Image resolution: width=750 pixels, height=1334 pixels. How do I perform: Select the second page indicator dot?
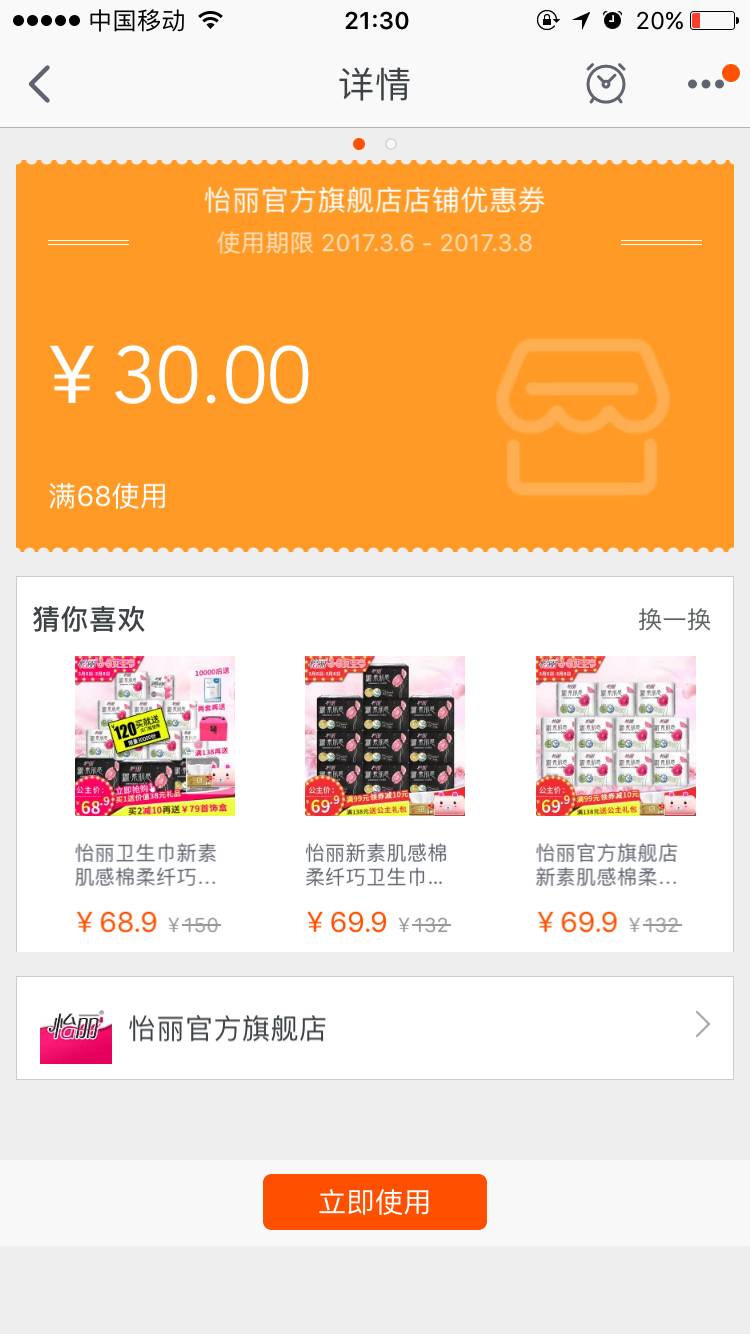pyautogui.click(x=391, y=144)
